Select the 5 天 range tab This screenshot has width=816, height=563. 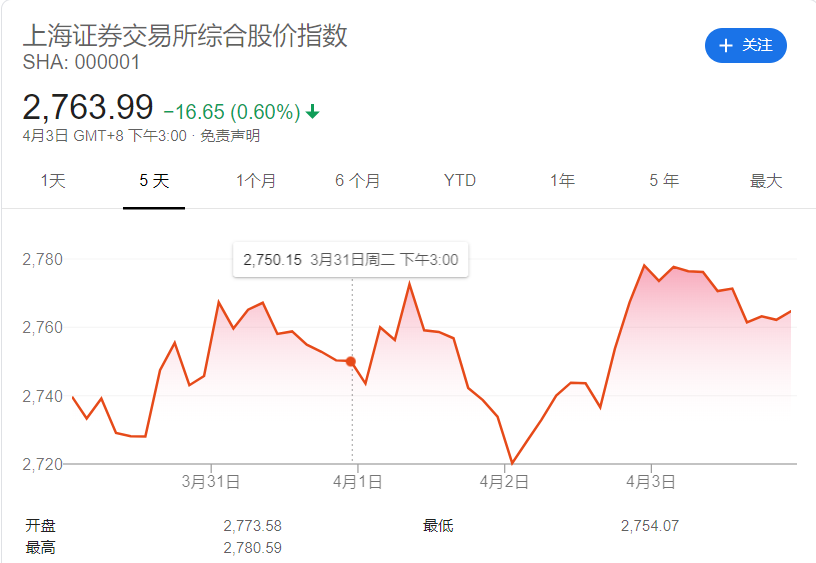click(x=154, y=181)
